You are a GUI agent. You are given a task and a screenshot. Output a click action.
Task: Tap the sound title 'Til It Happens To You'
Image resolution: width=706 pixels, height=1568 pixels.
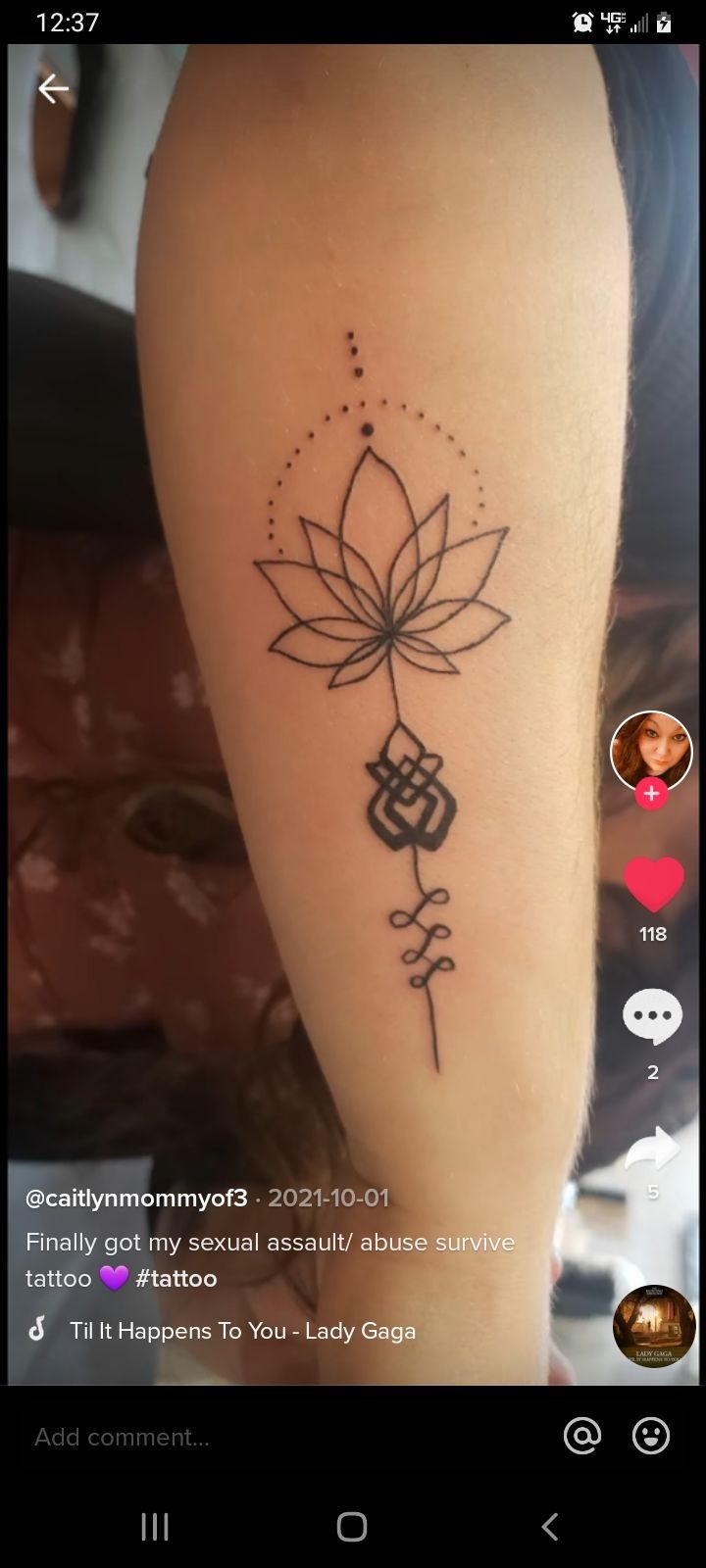240,1331
